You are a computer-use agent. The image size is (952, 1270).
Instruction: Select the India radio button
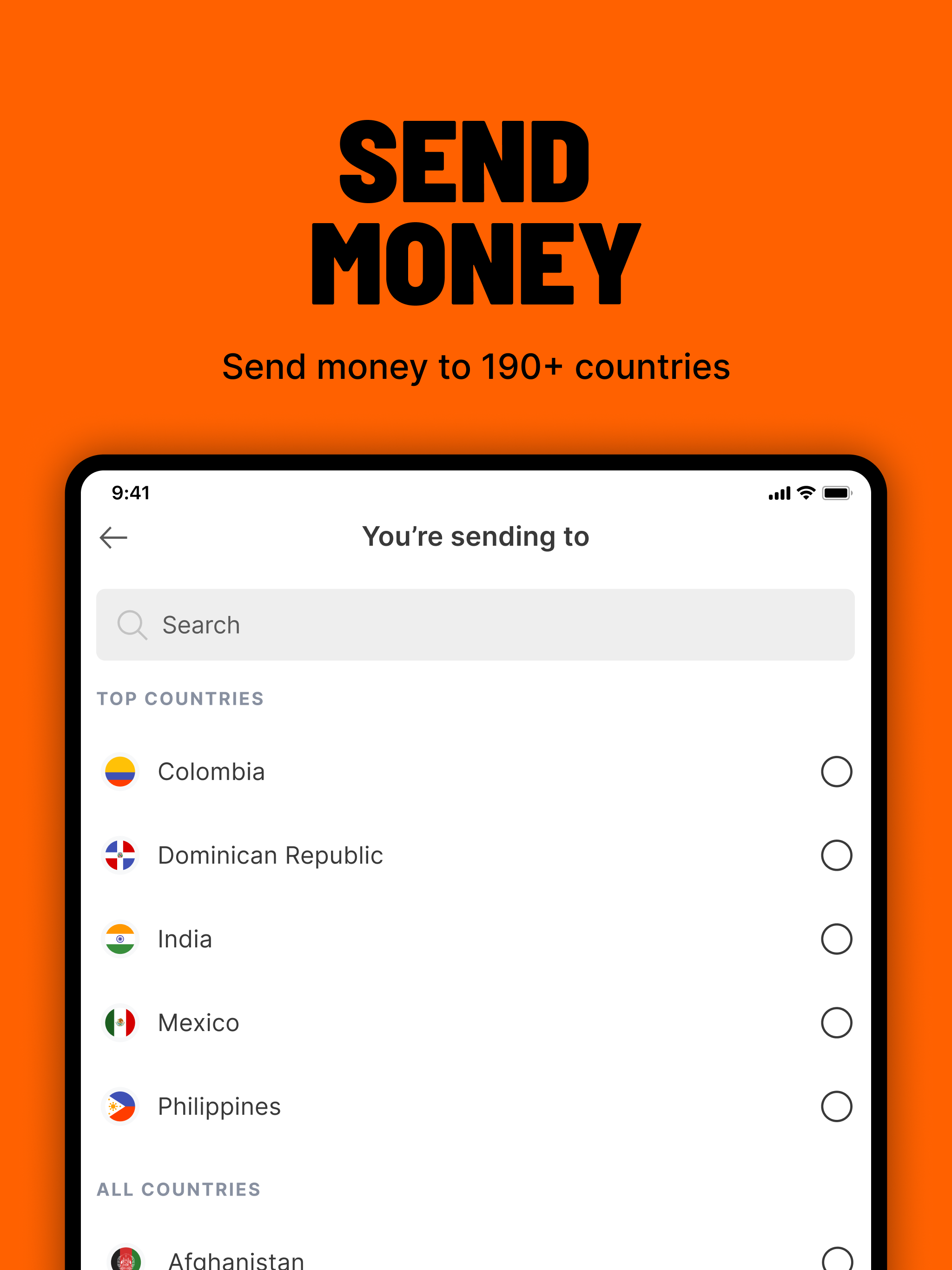837,939
